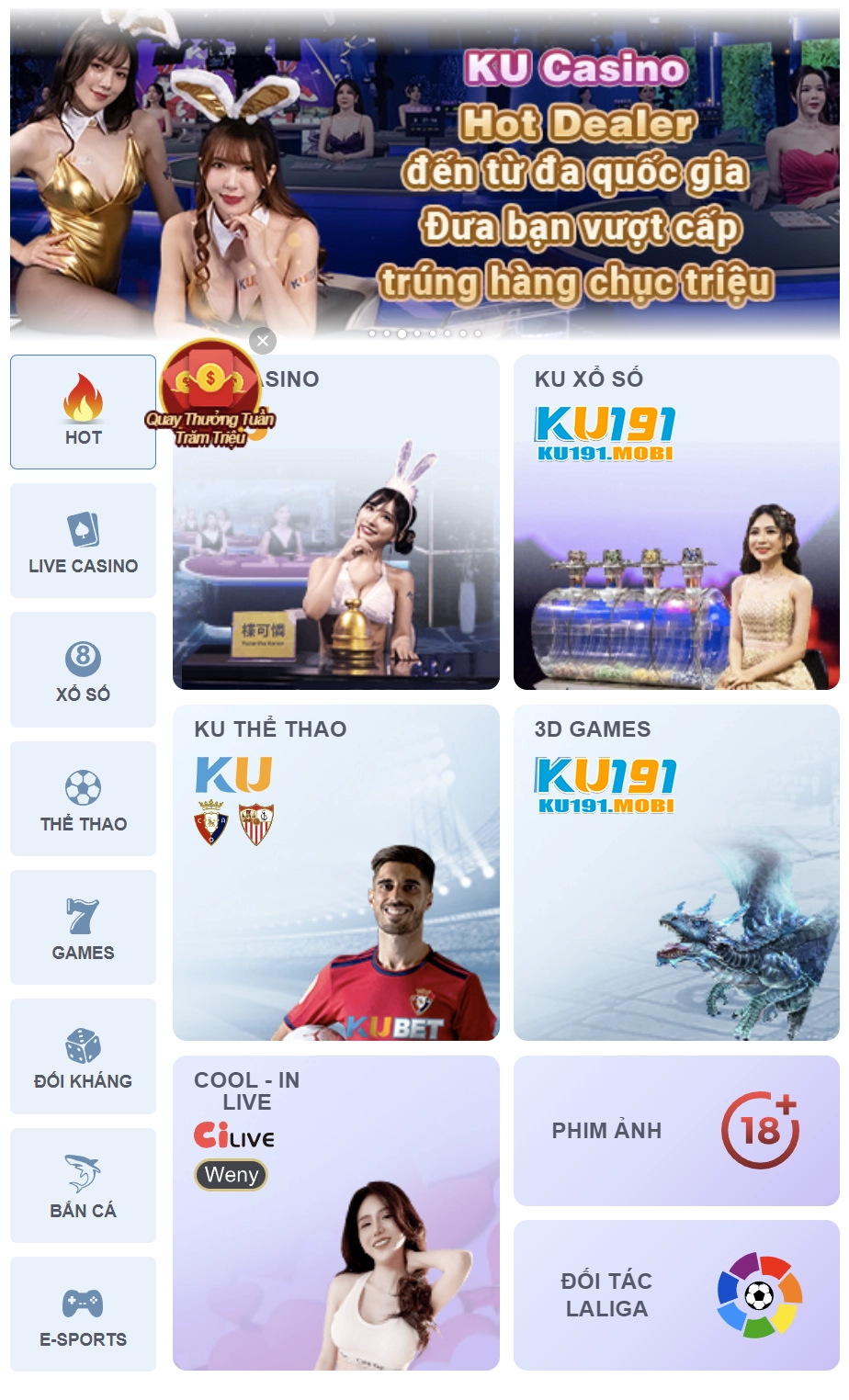849x1400 pixels.
Task: Click the Weny badge on CiLive tile
Action: [x=230, y=1175]
